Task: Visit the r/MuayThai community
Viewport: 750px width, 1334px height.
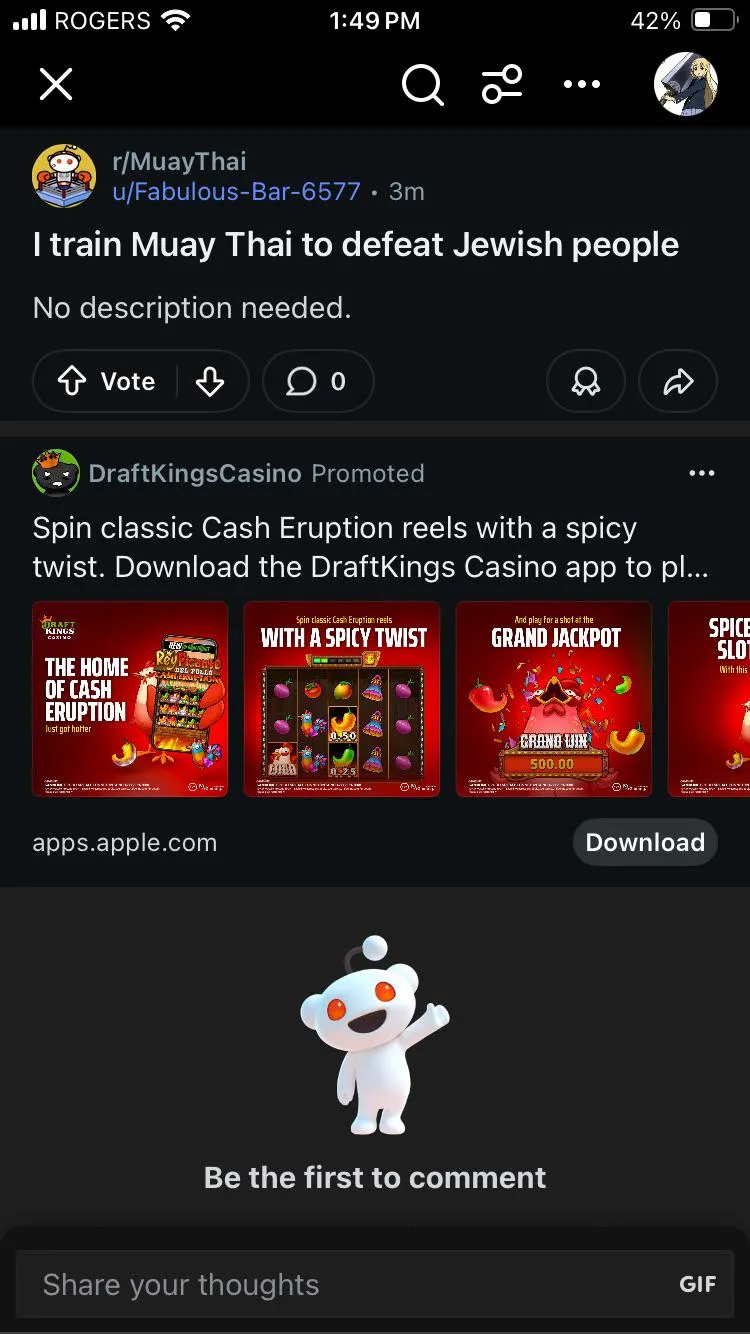Action: (179, 161)
